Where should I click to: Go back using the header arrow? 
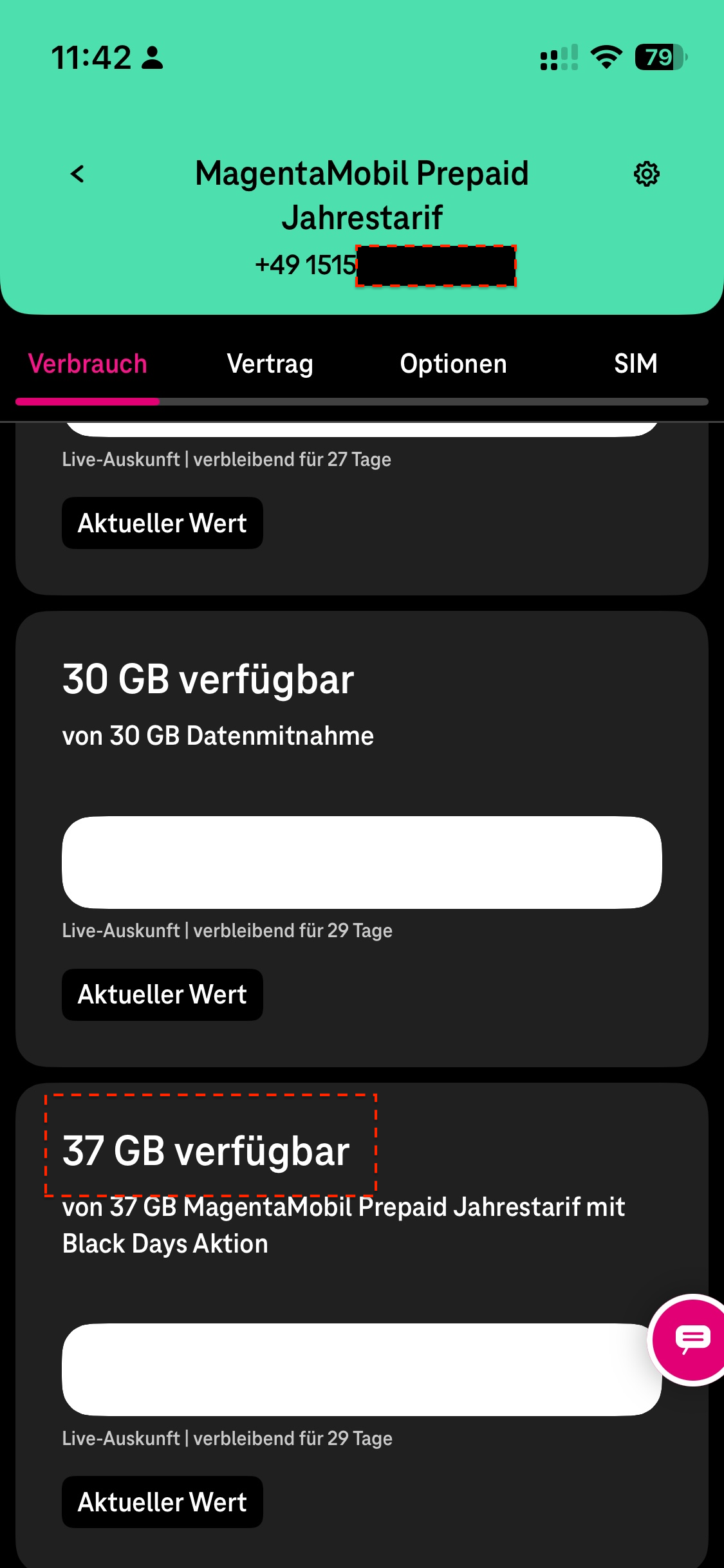(x=77, y=174)
